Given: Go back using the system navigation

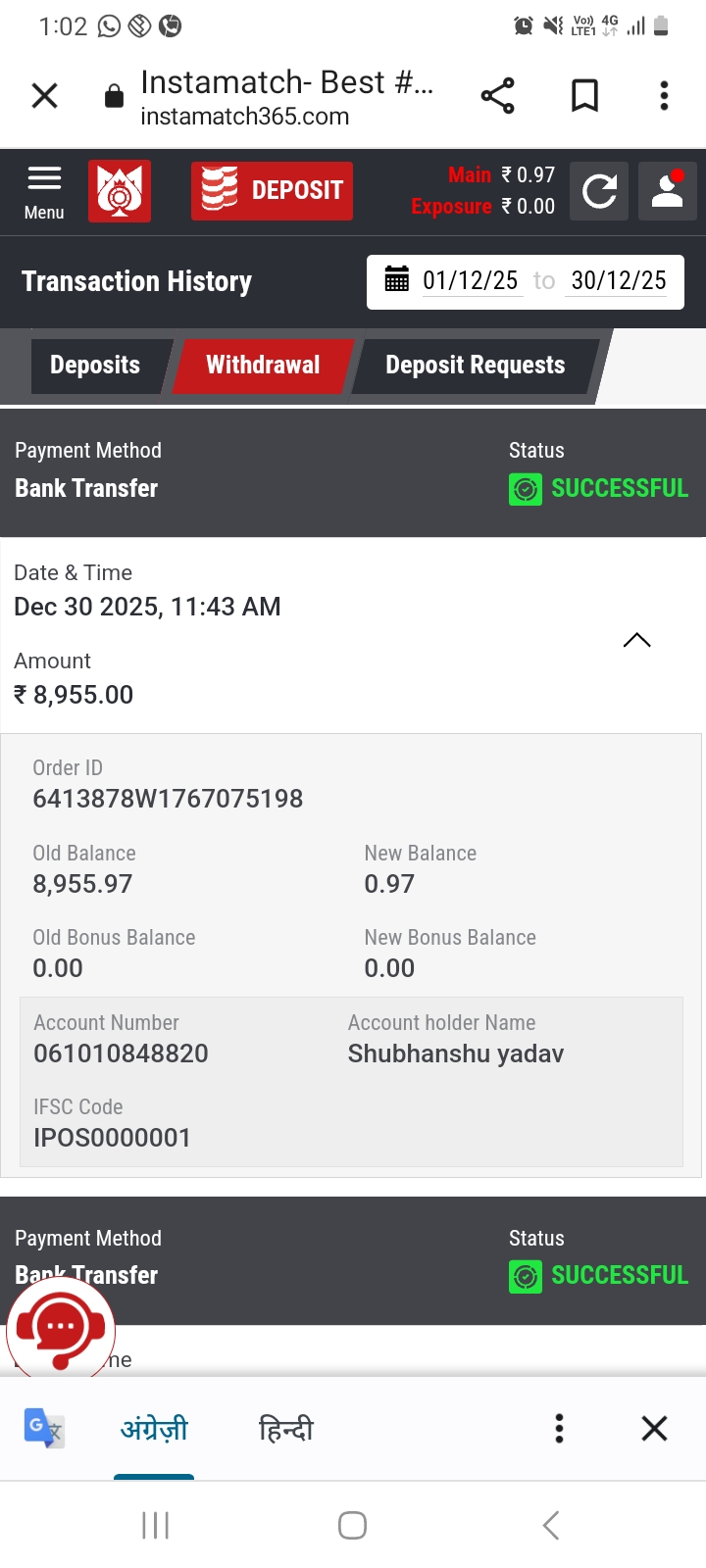Looking at the screenshot, I should (x=550, y=1525).
